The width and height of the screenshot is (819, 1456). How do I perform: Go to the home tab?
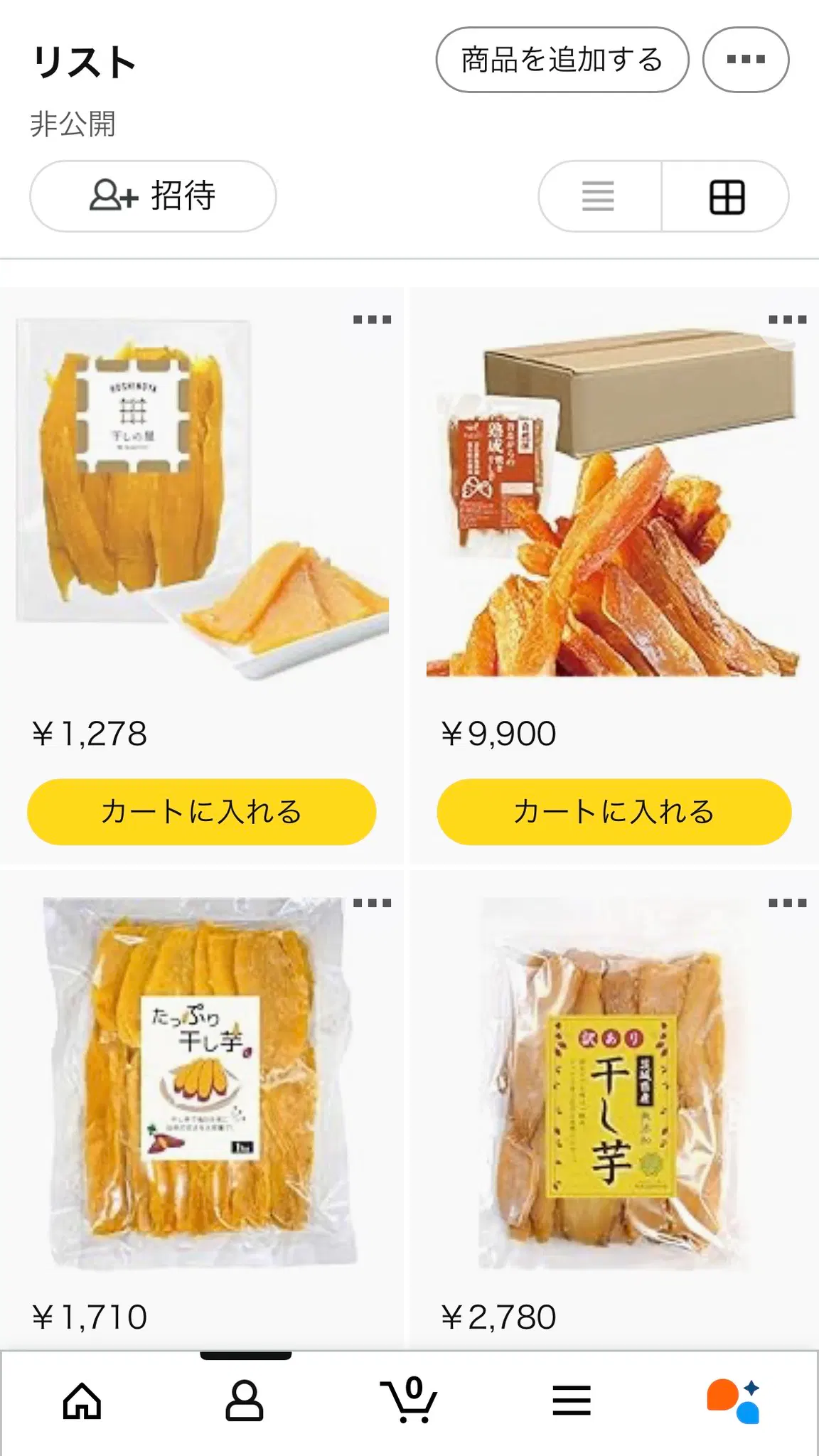[82, 1401]
